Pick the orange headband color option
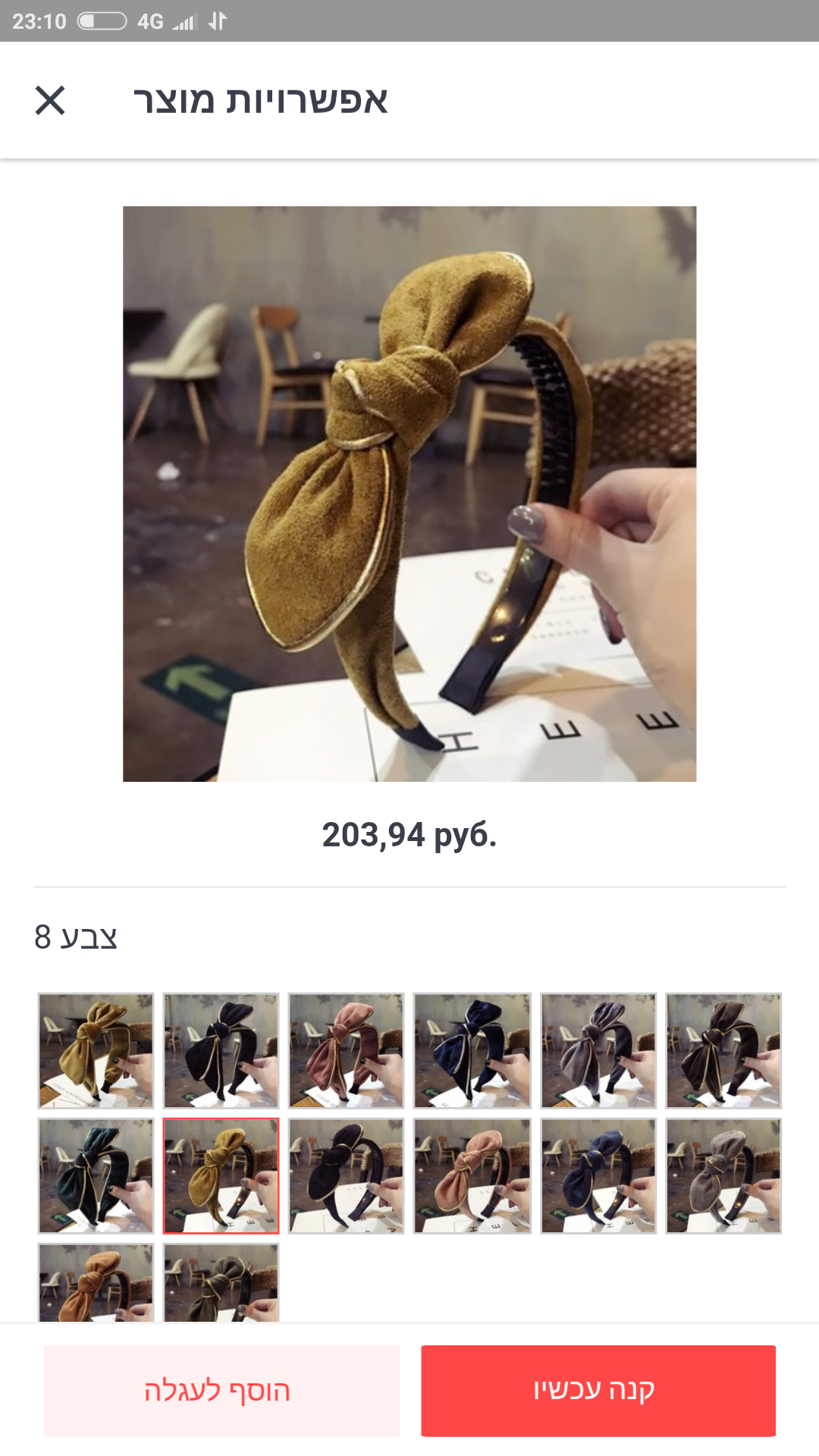The image size is (819, 1456). [x=96, y=1283]
